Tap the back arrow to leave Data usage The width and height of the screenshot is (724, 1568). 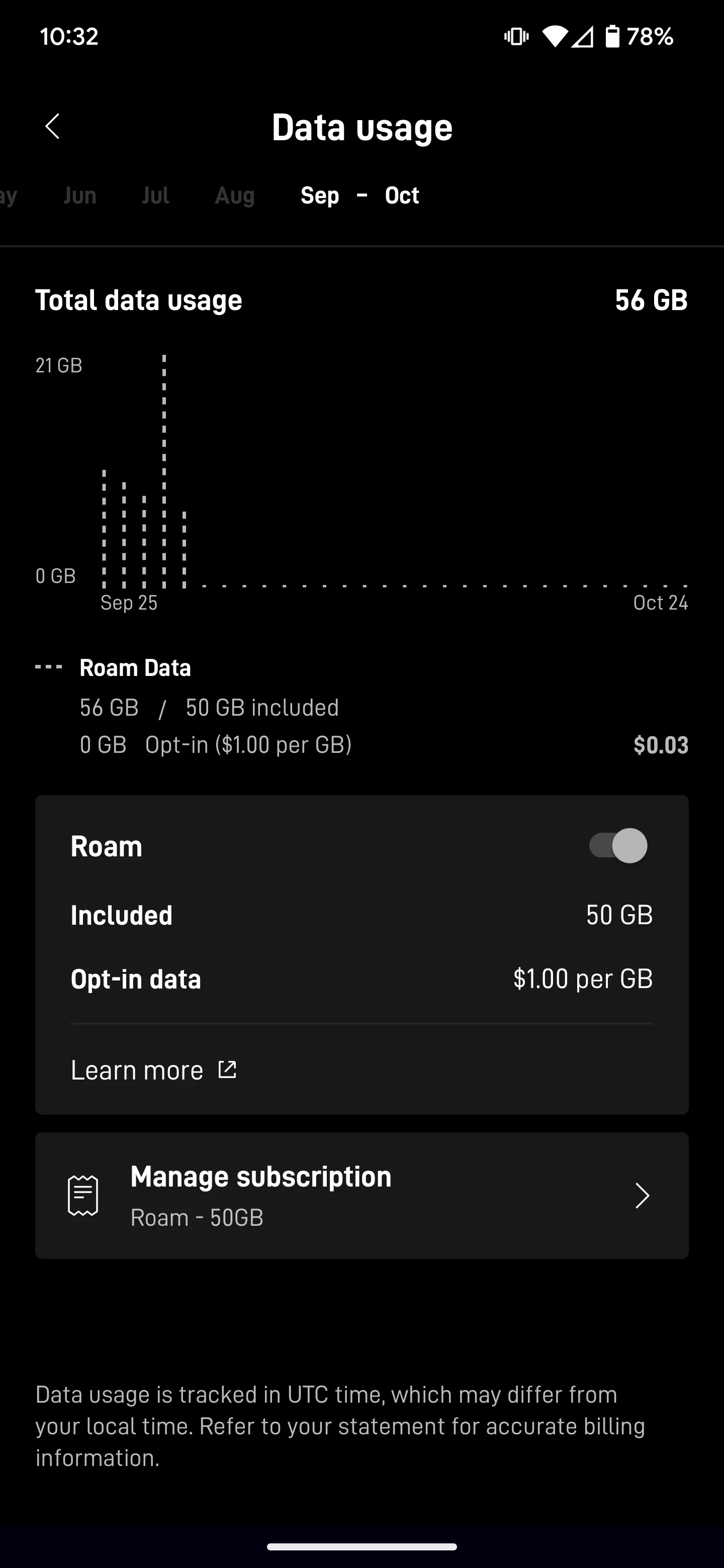(52, 127)
